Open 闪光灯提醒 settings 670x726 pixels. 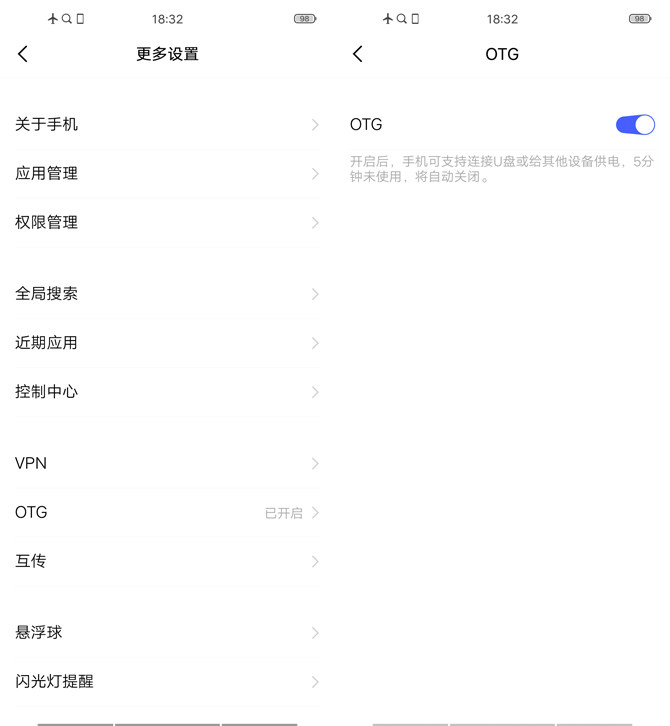(x=167, y=681)
